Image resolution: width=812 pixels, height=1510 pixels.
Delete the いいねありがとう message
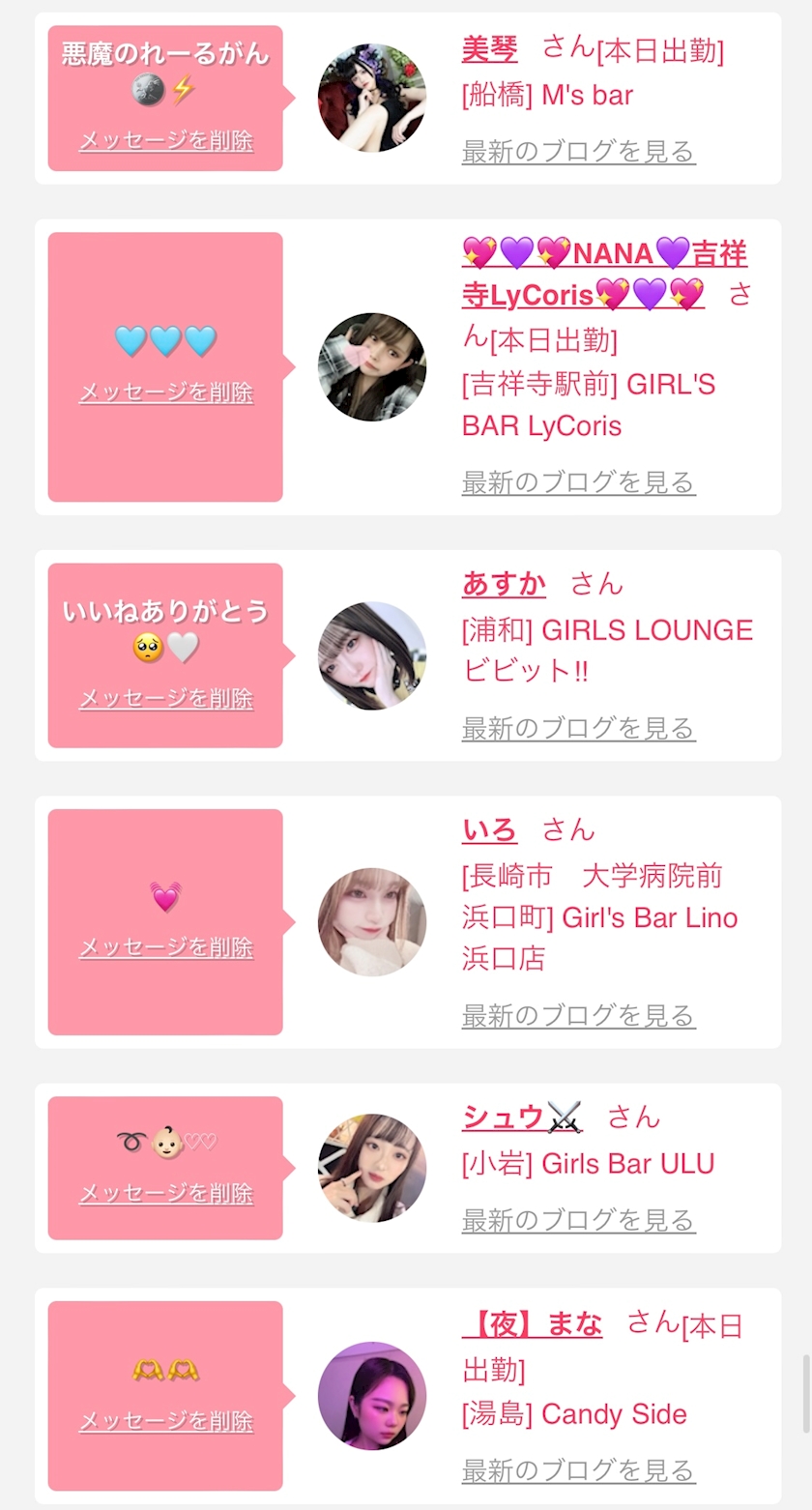[165, 698]
